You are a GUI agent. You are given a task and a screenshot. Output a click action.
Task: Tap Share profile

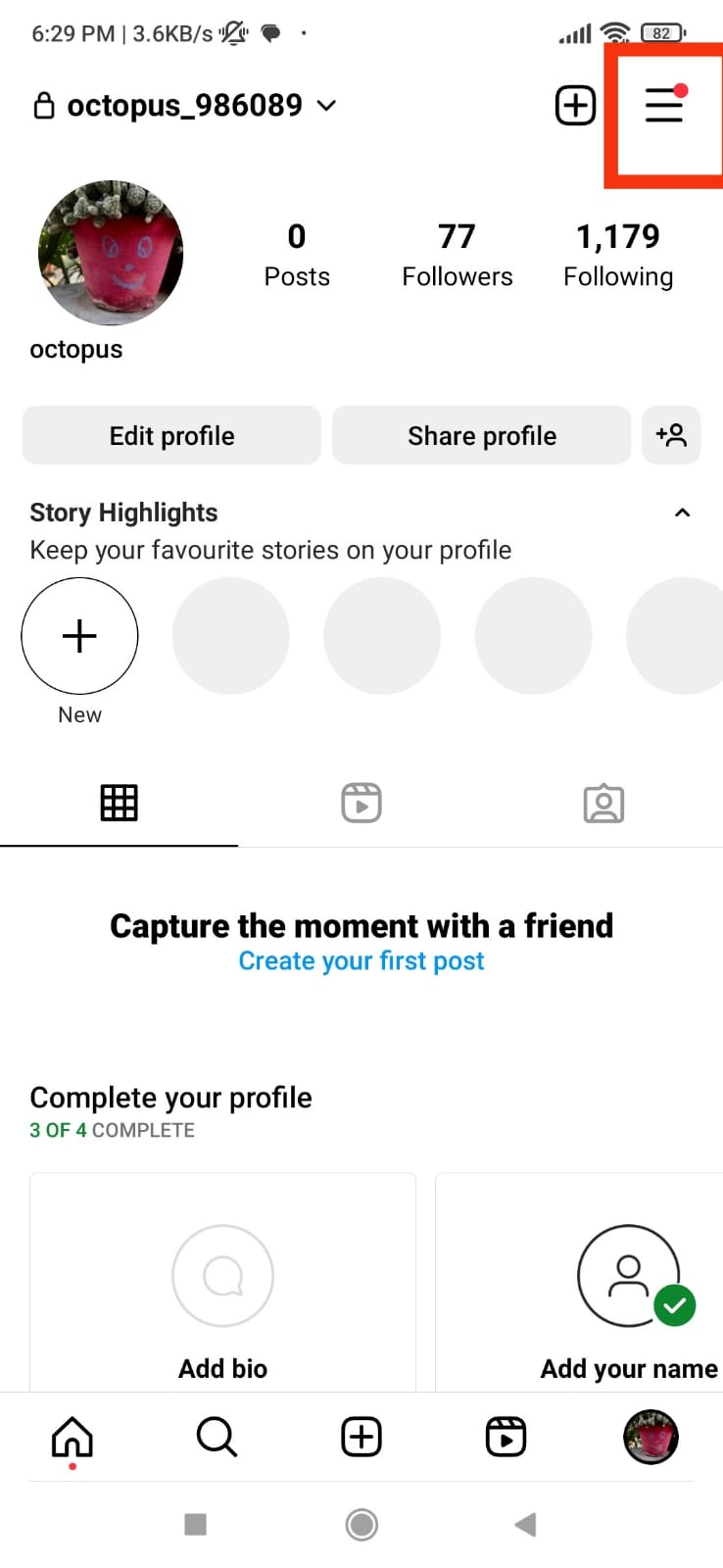pos(481,435)
